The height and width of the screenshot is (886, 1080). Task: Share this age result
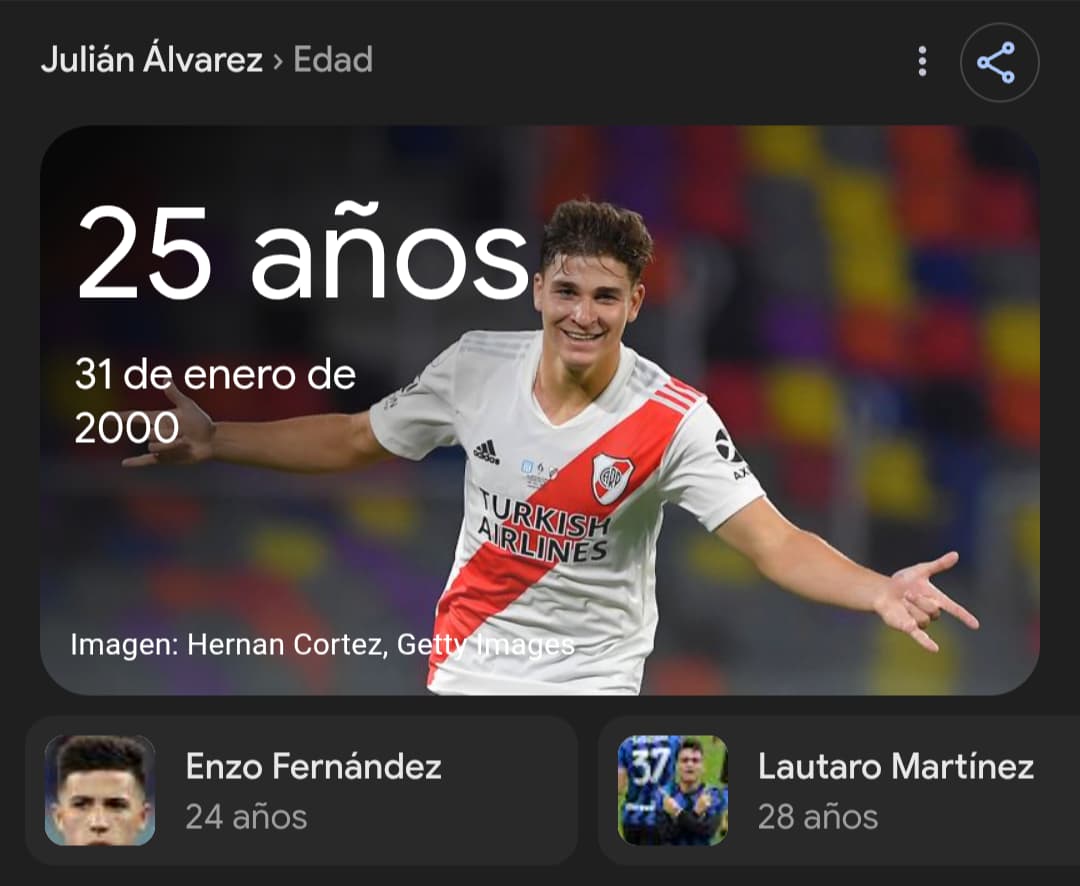point(998,62)
